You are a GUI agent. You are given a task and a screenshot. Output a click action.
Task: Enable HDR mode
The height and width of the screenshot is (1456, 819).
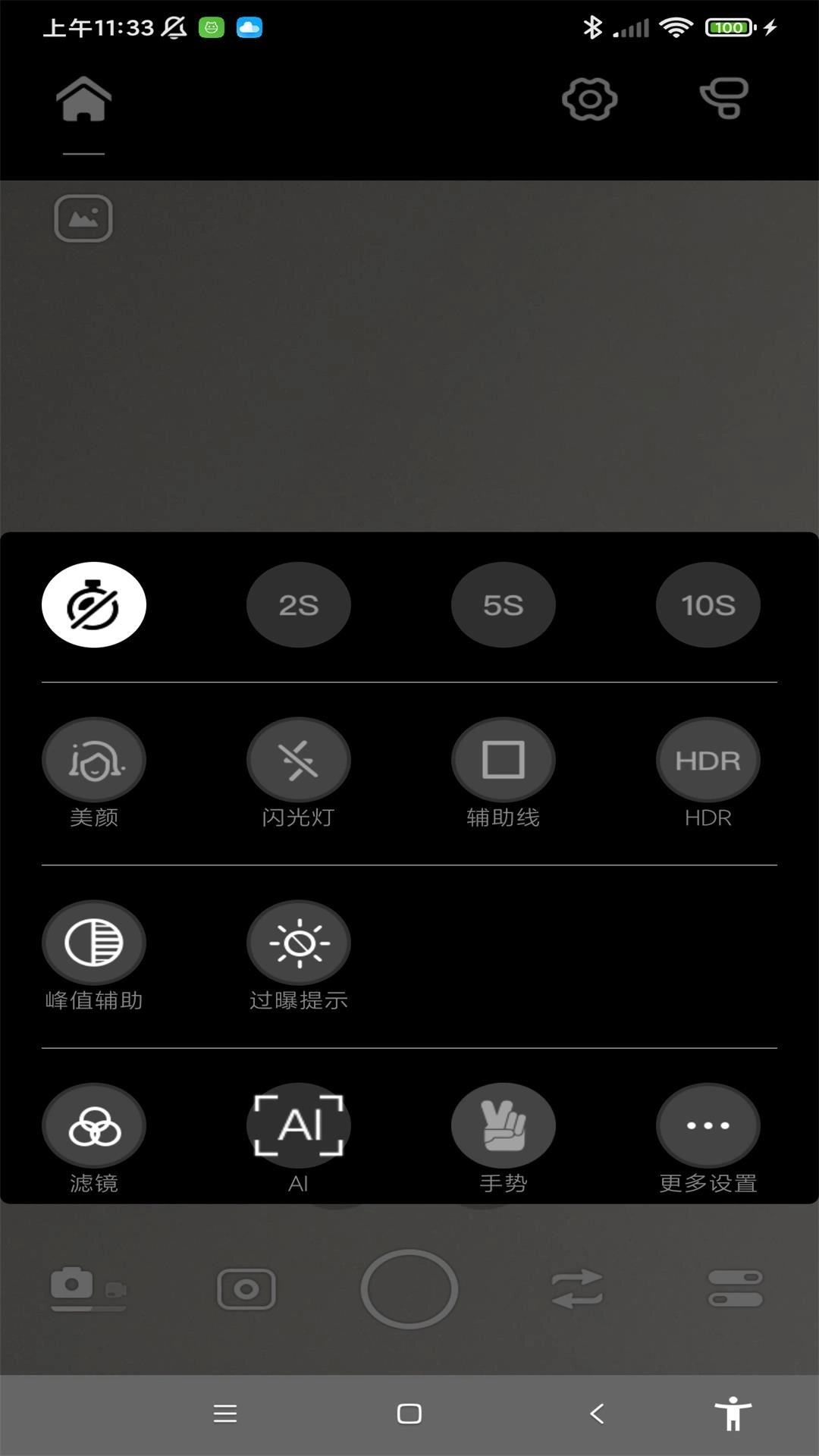click(x=708, y=760)
